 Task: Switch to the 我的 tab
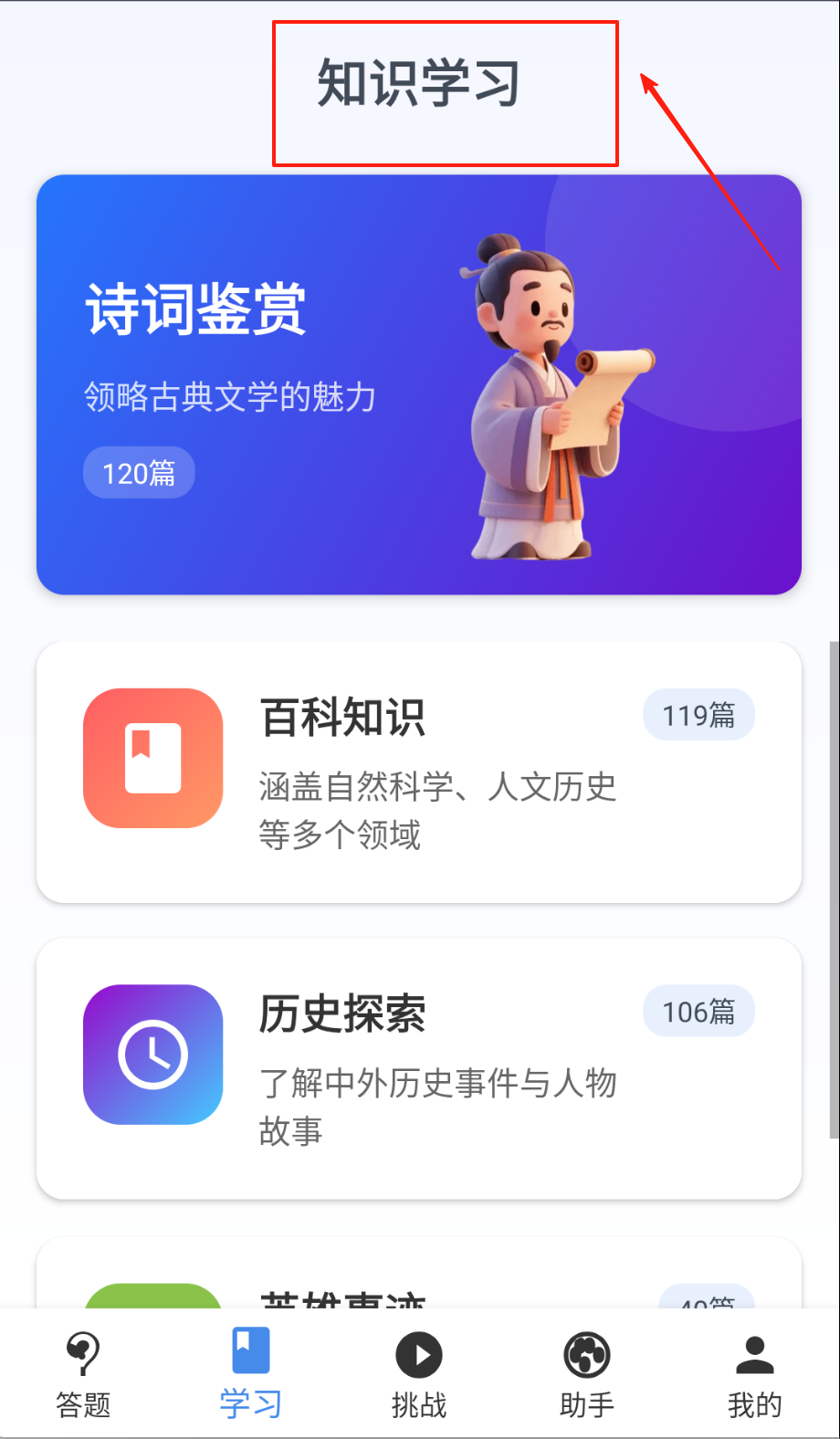click(754, 1374)
